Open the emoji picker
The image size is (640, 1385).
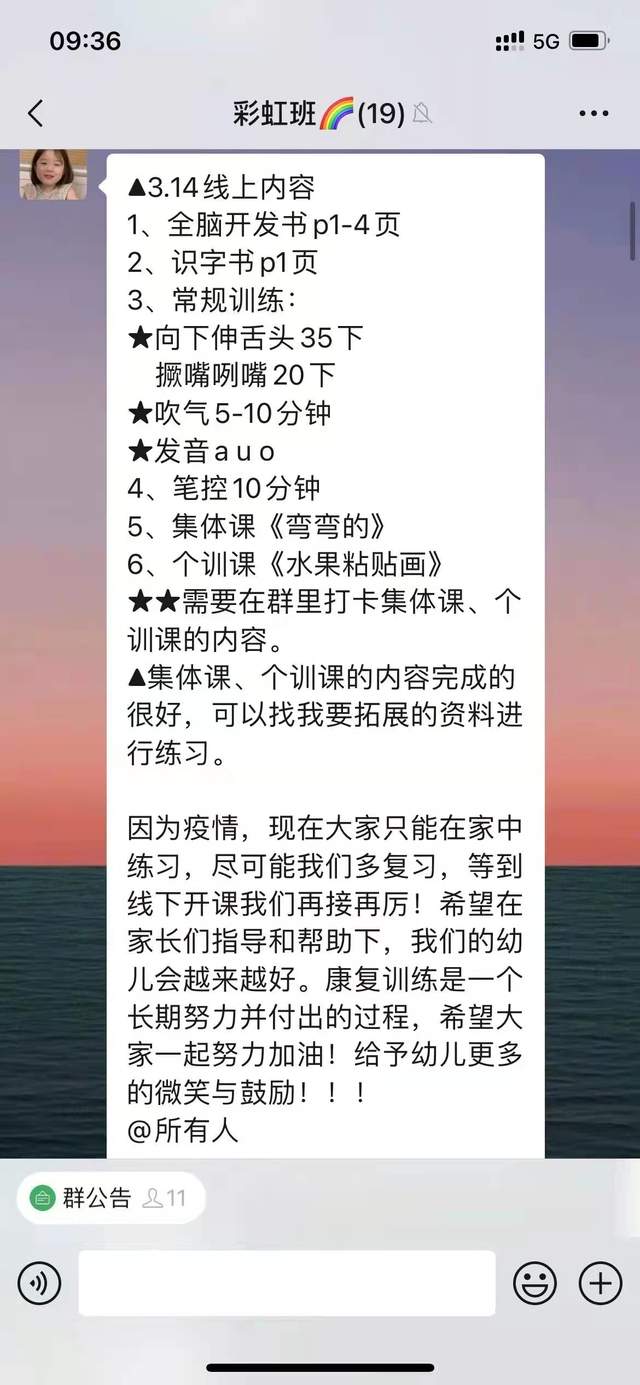535,1283
